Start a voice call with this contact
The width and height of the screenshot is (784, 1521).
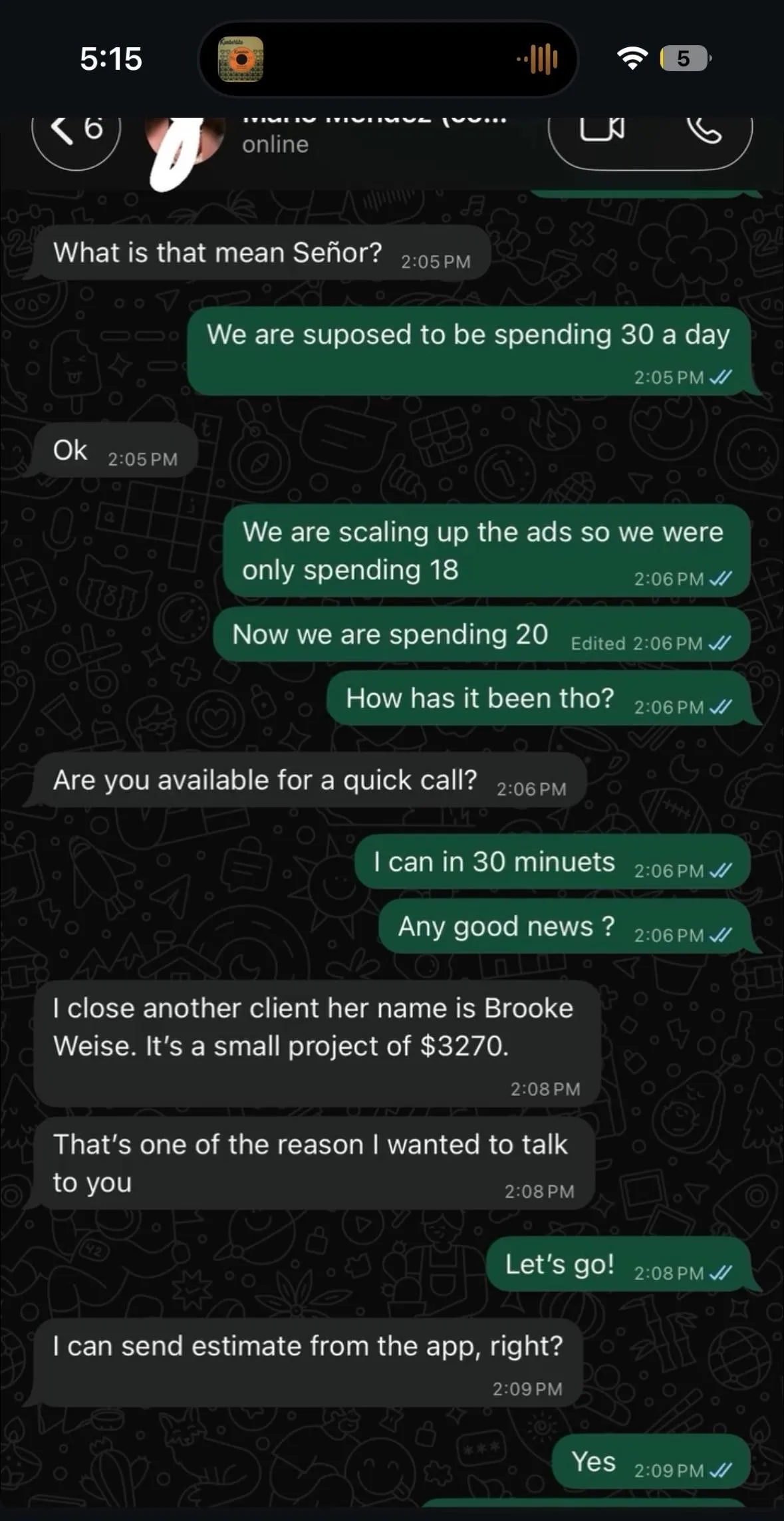pyautogui.click(x=704, y=129)
